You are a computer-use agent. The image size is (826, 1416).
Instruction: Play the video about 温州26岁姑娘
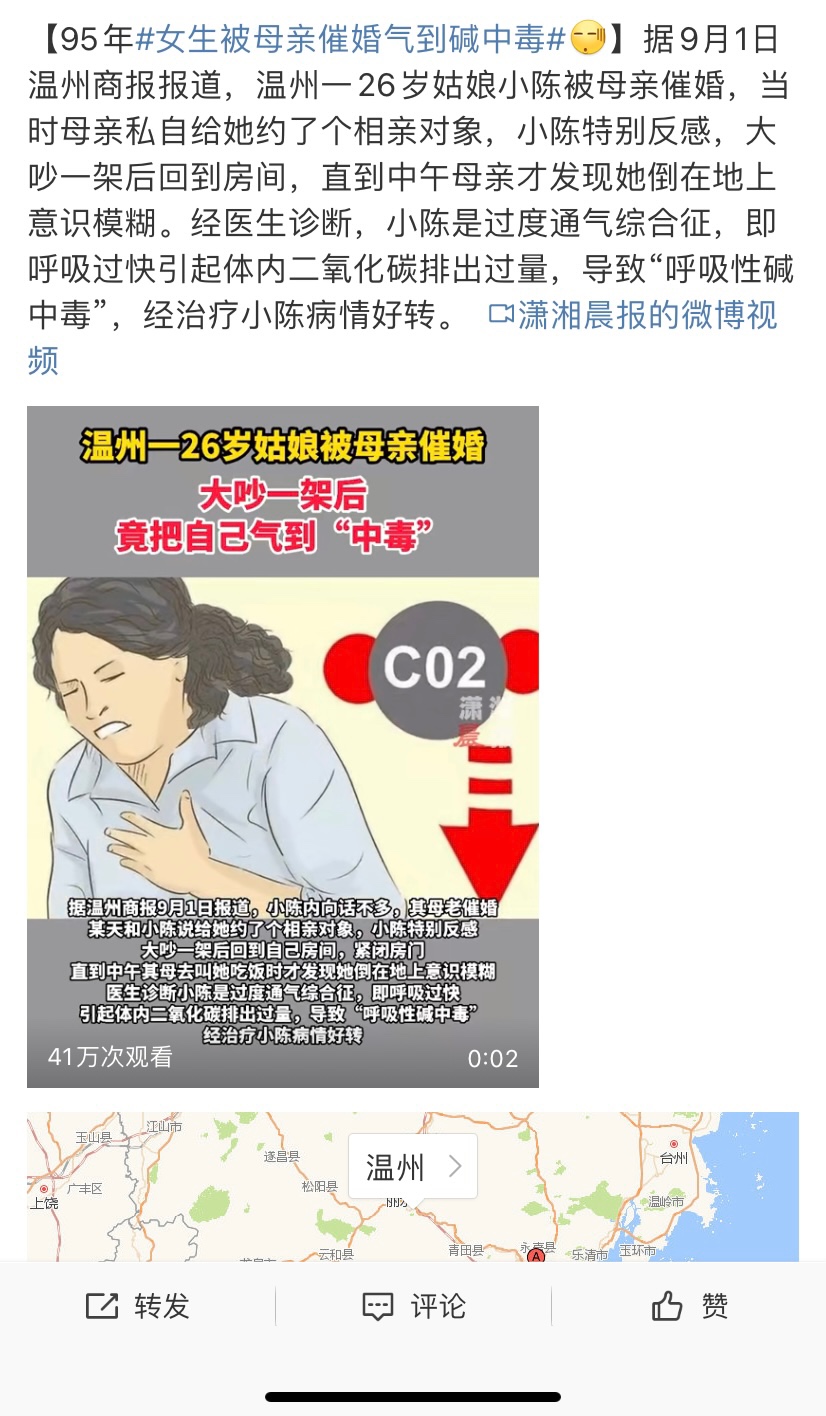(282, 746)
